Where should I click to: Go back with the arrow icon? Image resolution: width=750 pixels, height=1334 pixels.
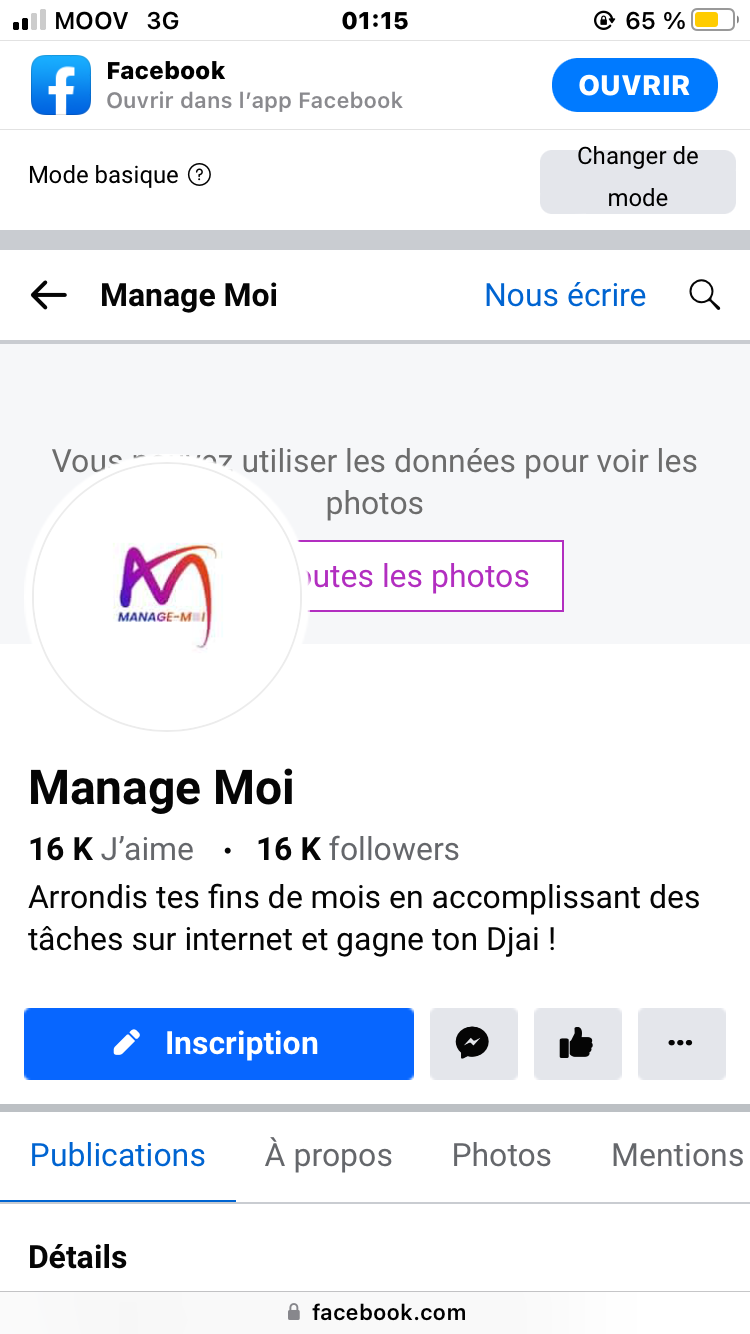48,295
